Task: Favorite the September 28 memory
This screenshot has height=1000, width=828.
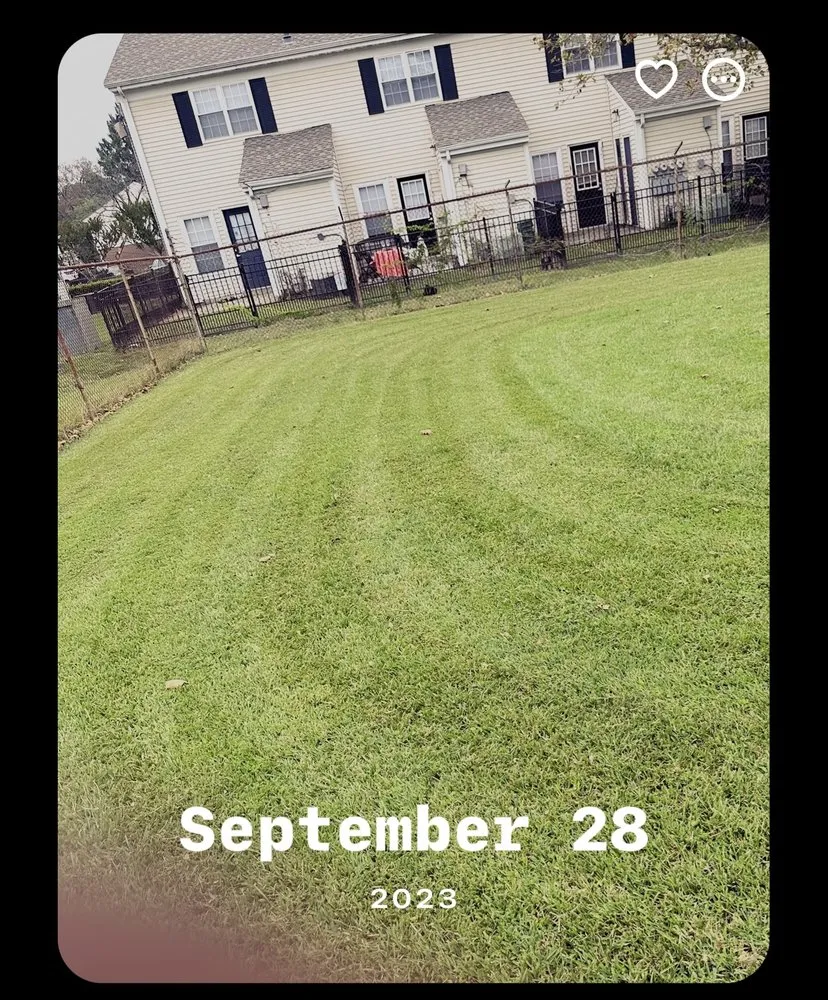Action: [656, 79]
